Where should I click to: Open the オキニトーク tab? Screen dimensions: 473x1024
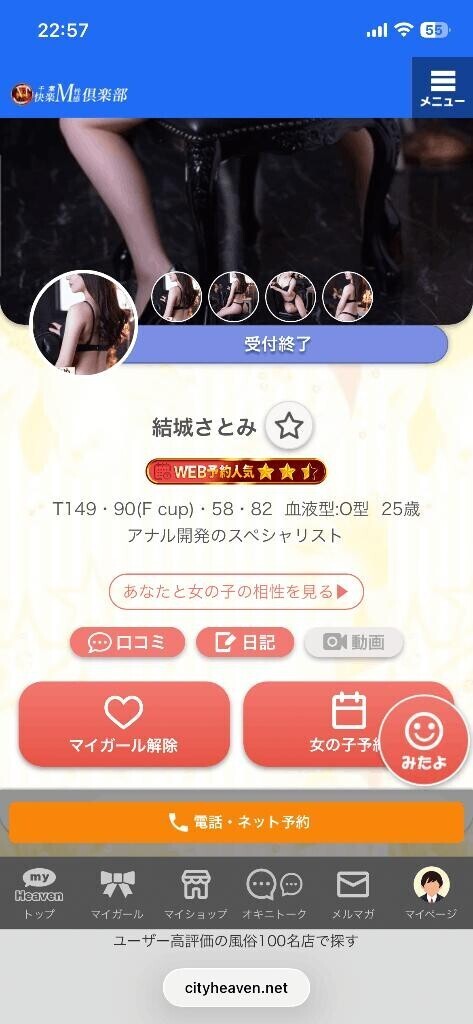[274, 893]
